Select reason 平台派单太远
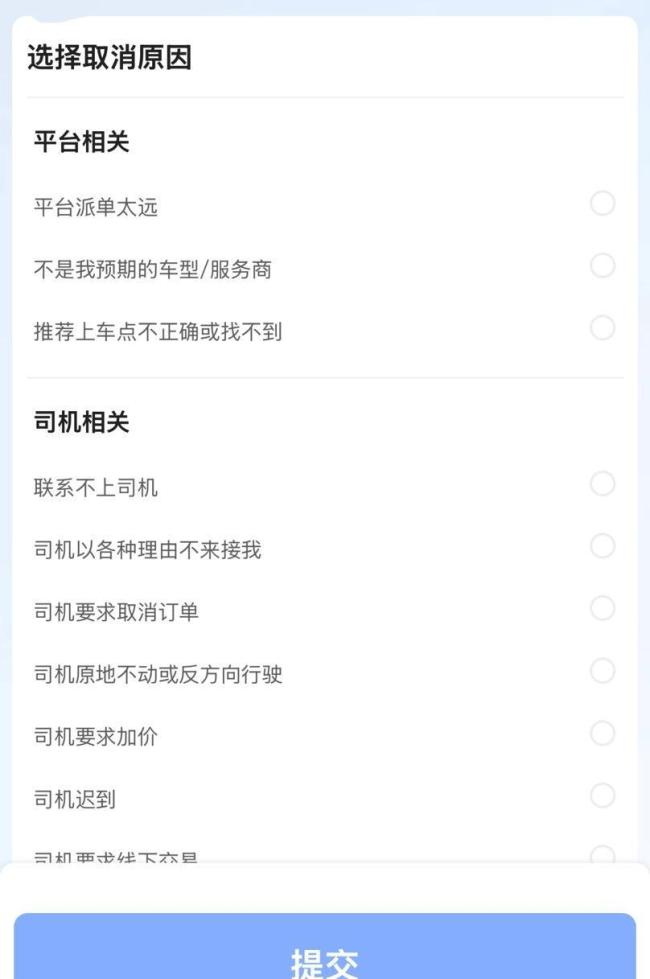The image size is (650, 979). [x=602, y=204]
